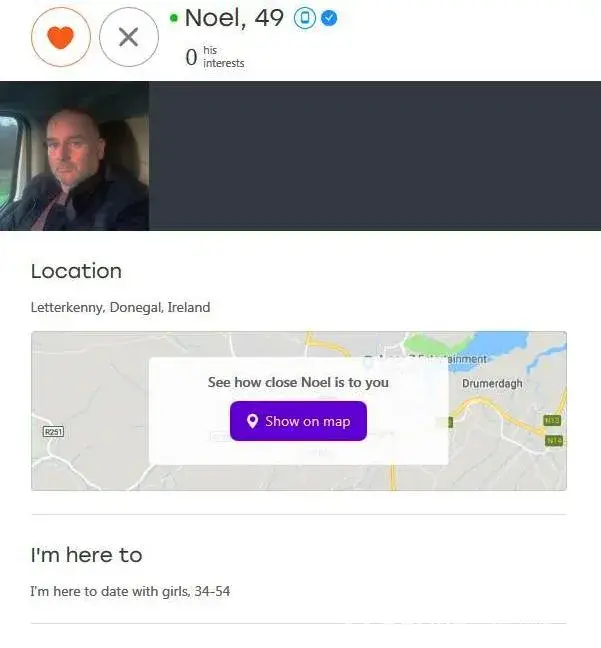
Task: Open Noel's profile photo
Action: point(75,156)
